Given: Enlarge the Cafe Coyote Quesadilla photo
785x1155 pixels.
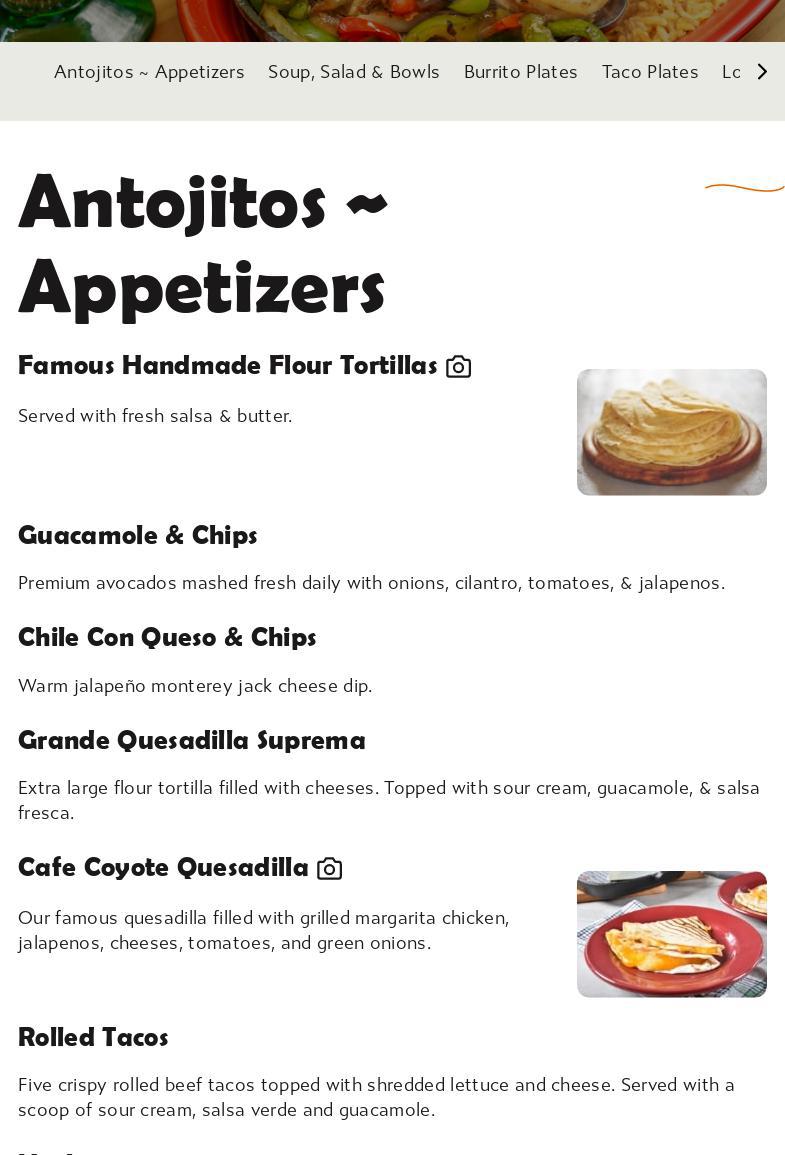Looking at the screenshot, I should [671, 934].
